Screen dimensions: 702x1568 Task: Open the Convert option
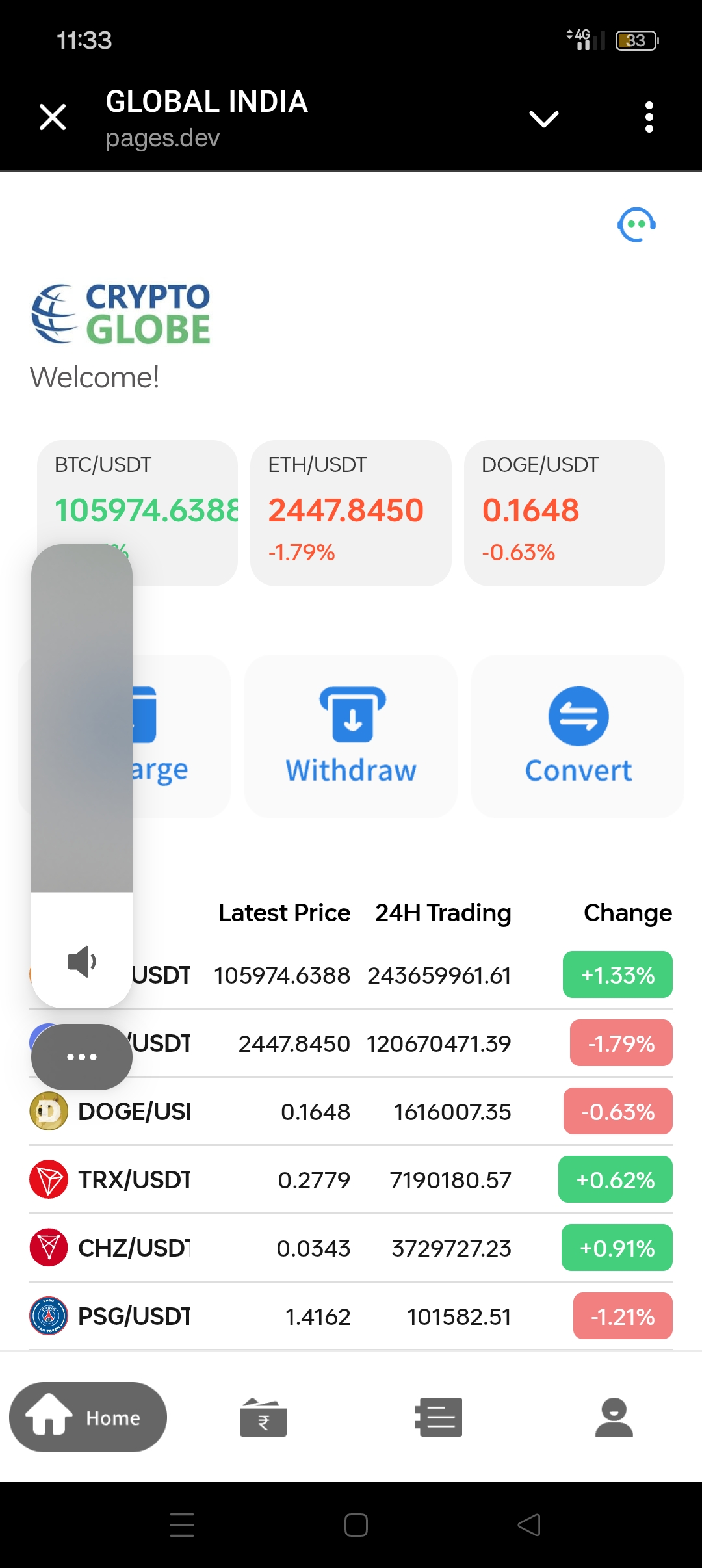(x=578, y=736)
